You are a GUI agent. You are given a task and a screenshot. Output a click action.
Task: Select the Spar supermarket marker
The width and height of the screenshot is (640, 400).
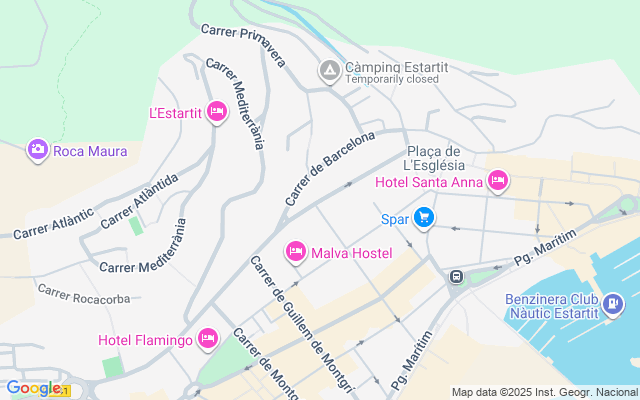click(424, 217)
